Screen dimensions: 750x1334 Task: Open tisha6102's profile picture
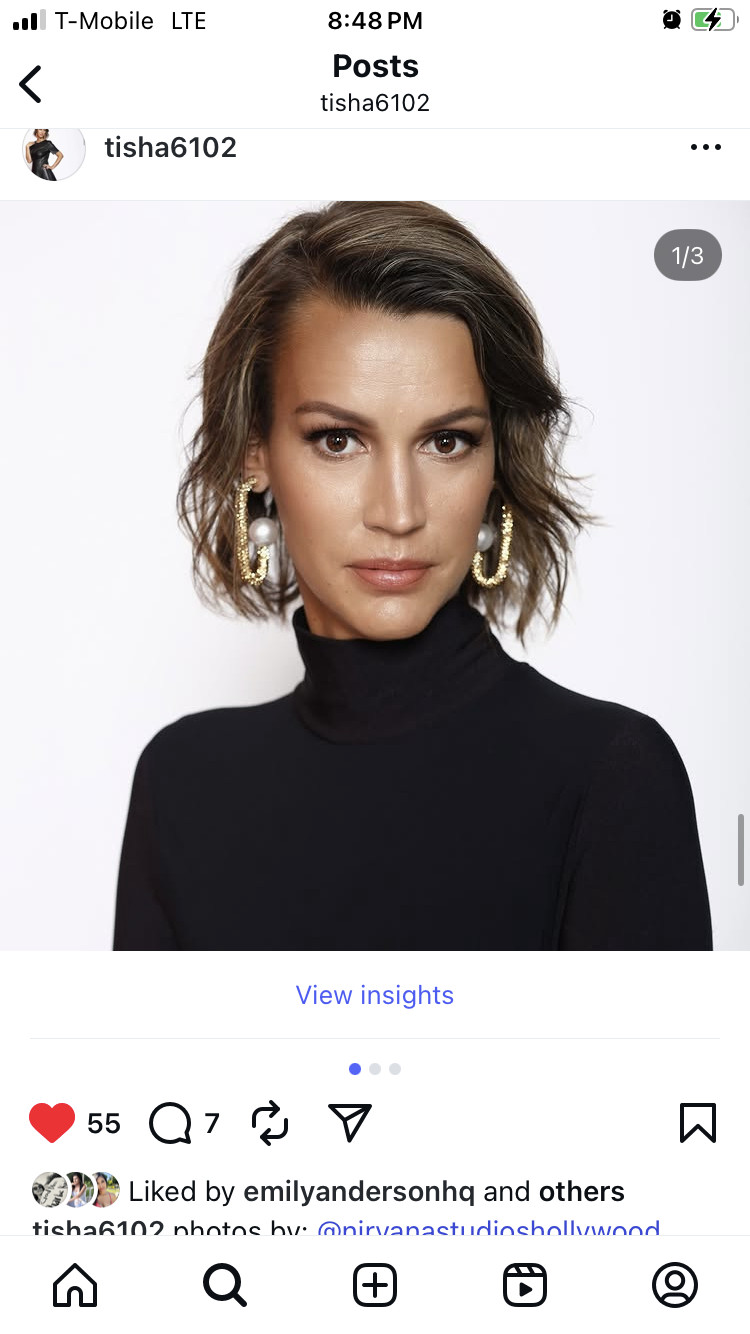53,152
